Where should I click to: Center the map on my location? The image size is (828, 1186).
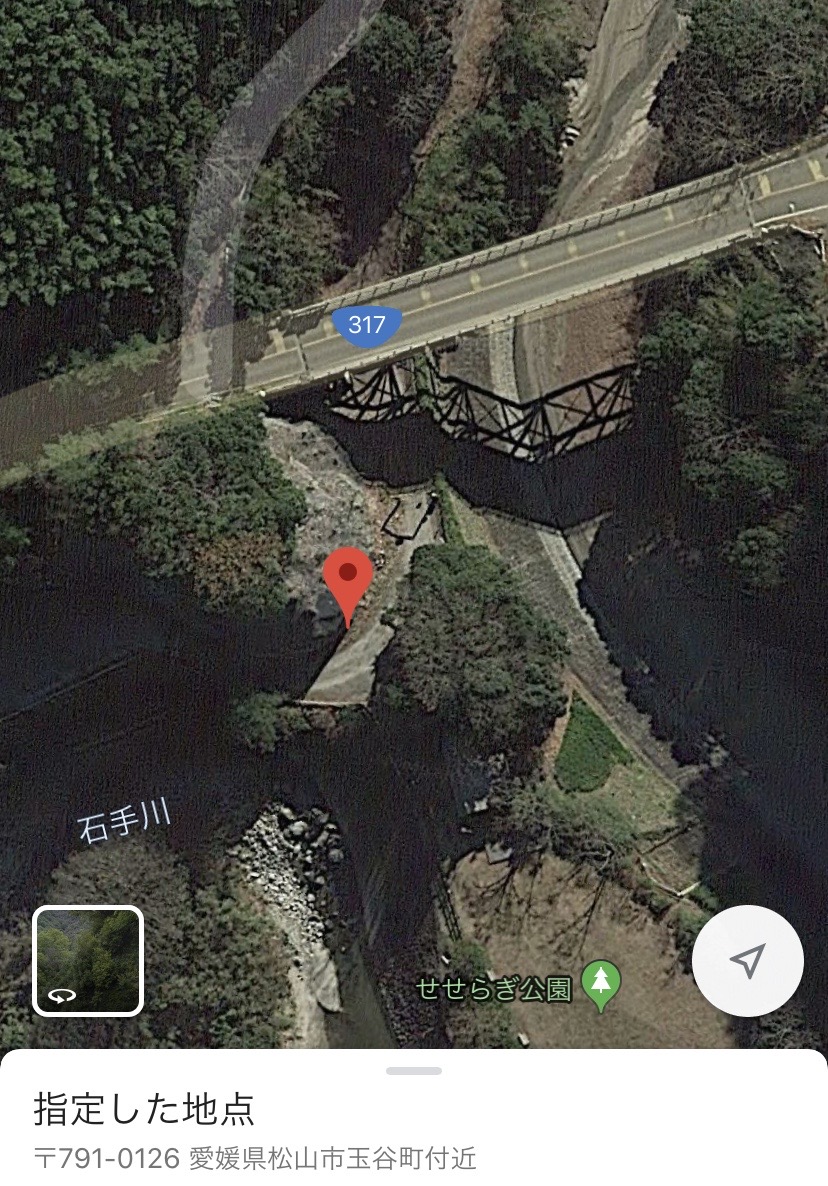[747, 961]
